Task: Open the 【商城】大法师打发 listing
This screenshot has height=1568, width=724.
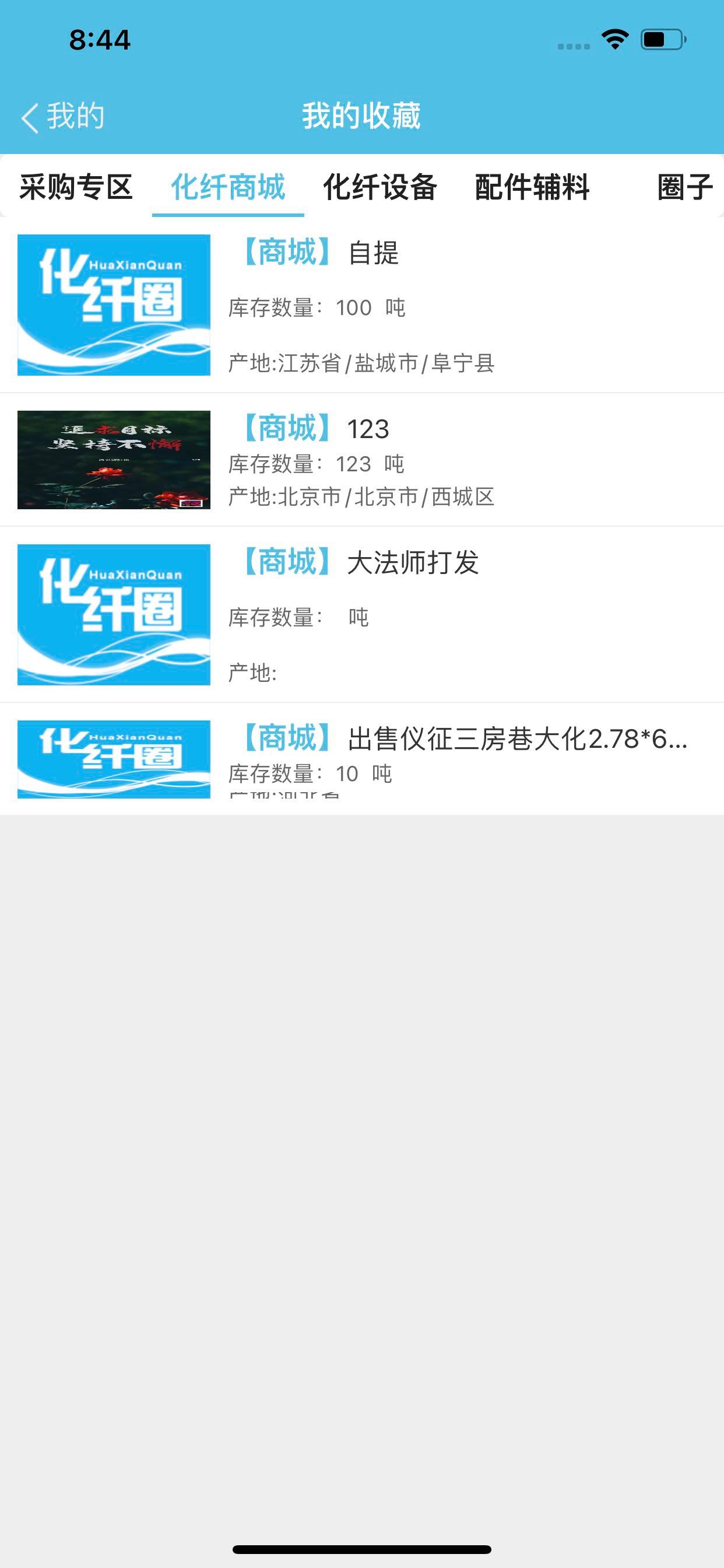Action: tap(362, 615)
